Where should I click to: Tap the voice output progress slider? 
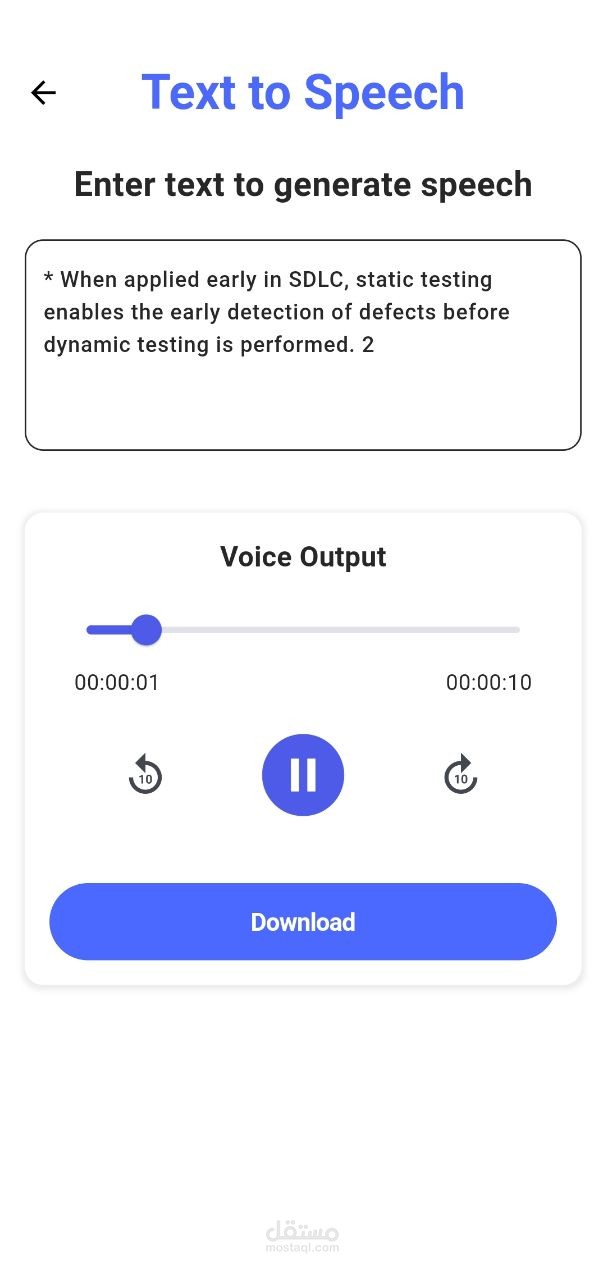tap(303, 630)
